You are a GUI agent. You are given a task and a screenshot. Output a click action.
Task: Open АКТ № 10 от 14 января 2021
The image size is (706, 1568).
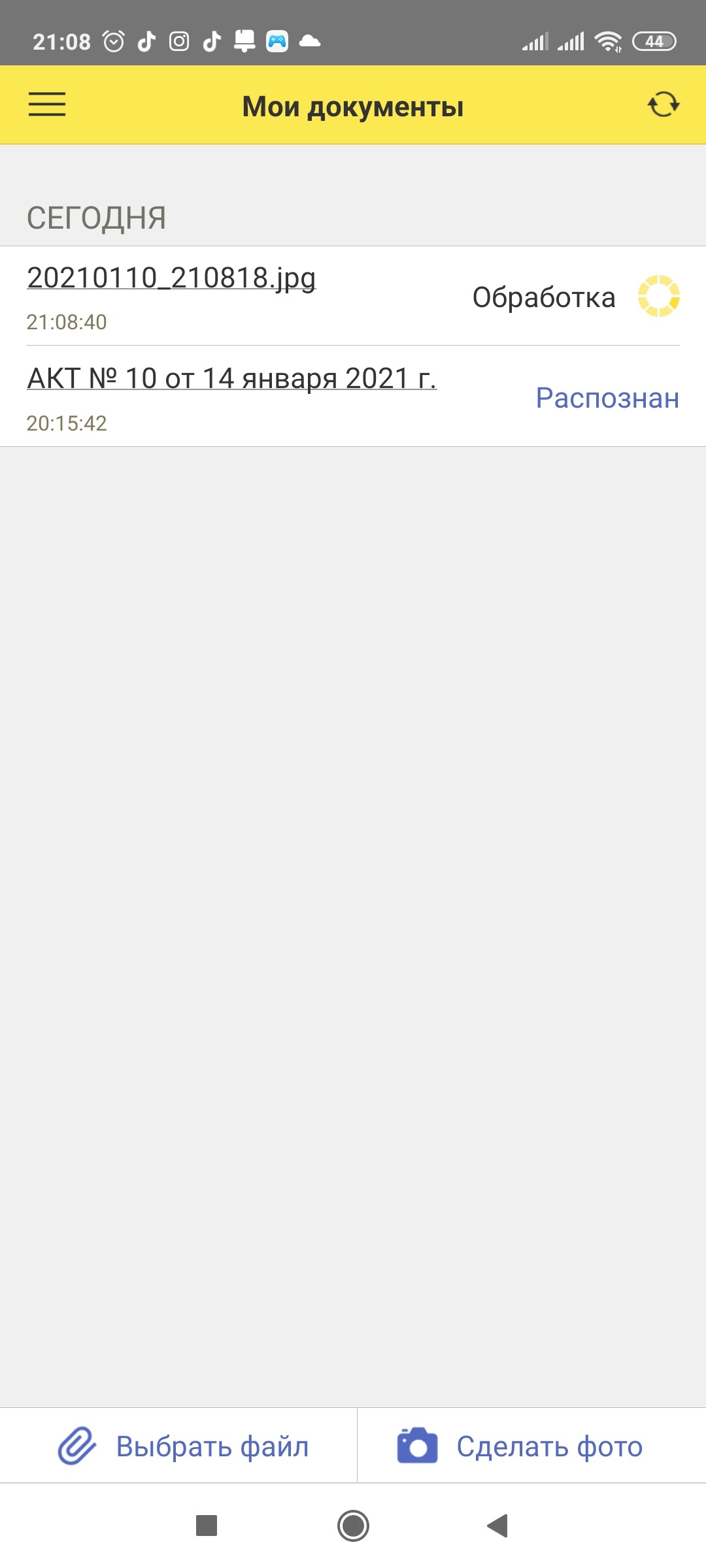click(x=231, y=379)
